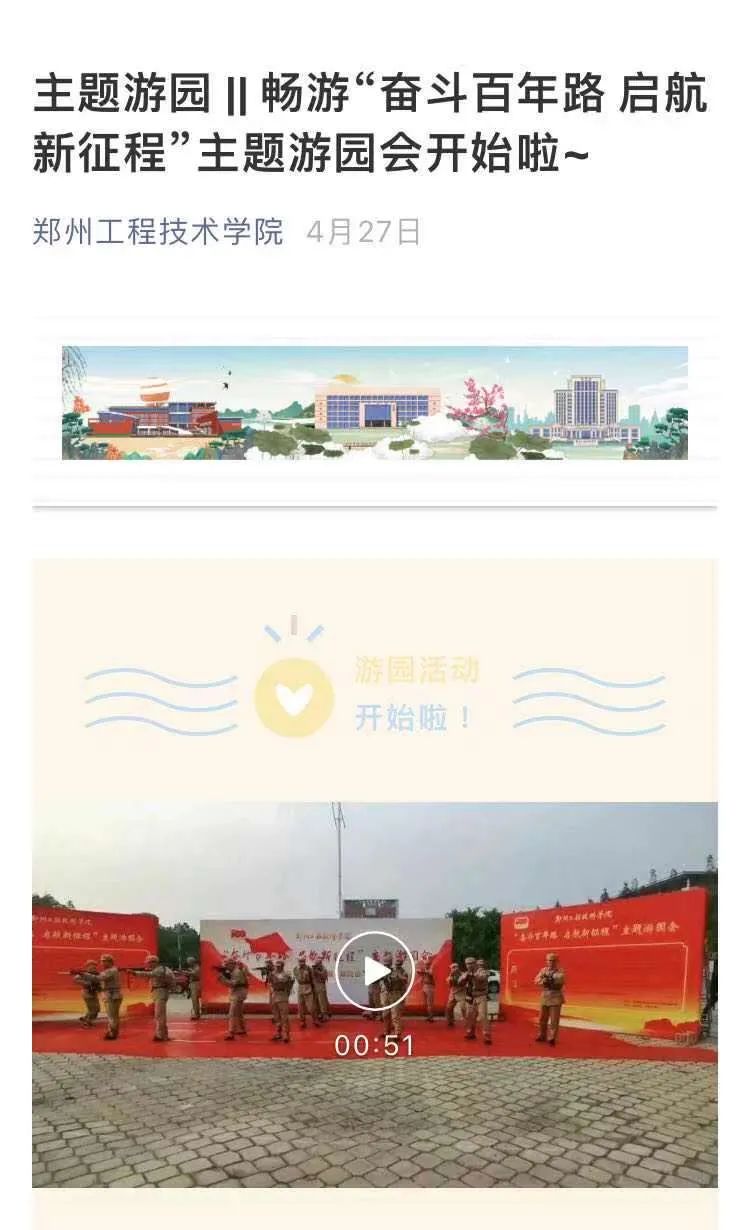Open 郑州工程技术学院 account profile
750x1230 pixels.
(x=158, y=232)
